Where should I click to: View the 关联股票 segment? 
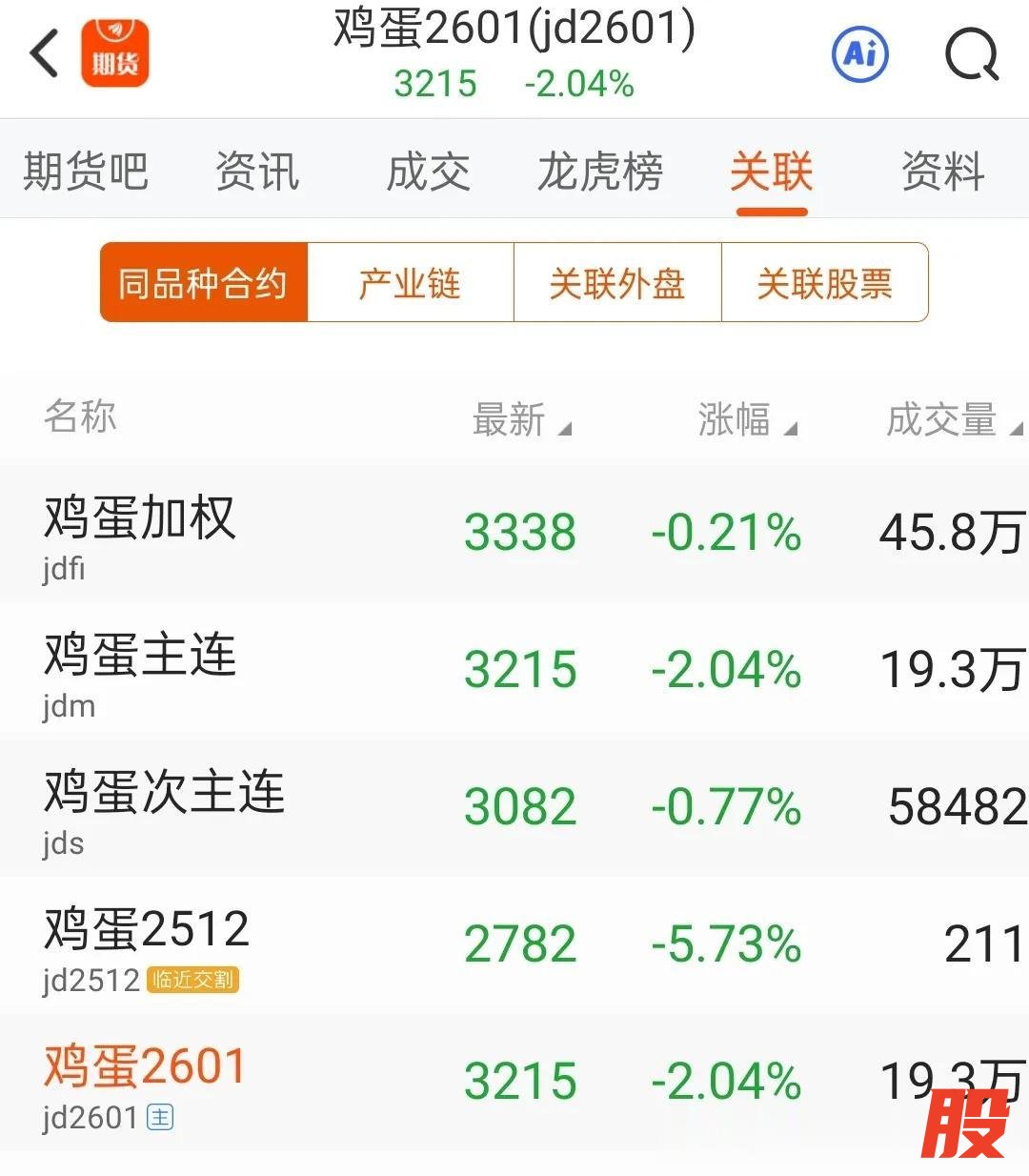pos(824,283)
